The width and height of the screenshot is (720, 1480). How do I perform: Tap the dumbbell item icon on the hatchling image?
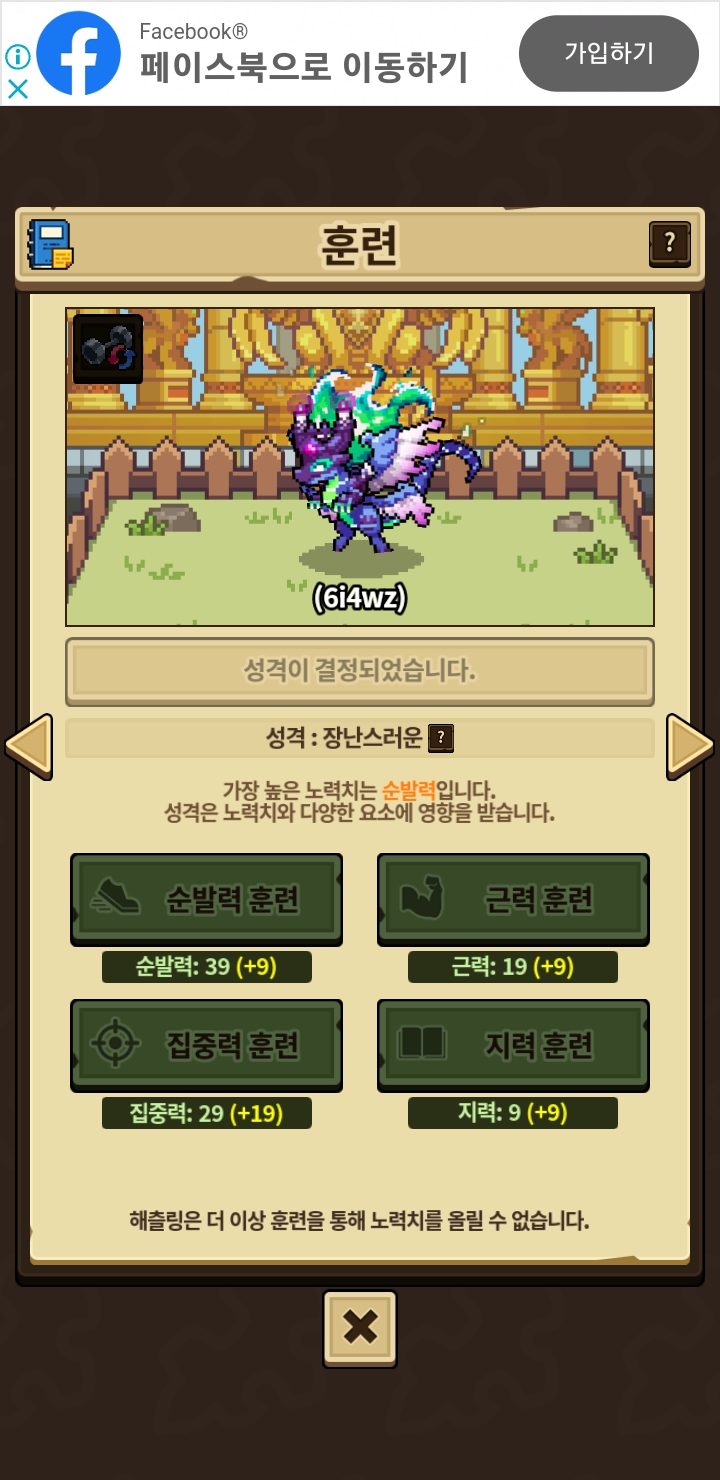108,349
